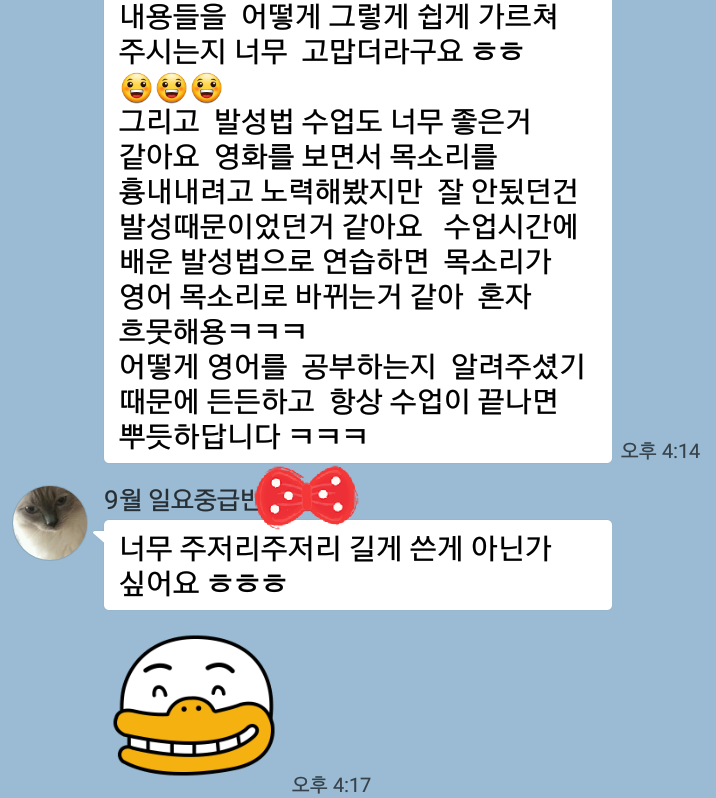716x798 pixels.
Task: Open the sender's cat profile picture
Action: [50, 523]
